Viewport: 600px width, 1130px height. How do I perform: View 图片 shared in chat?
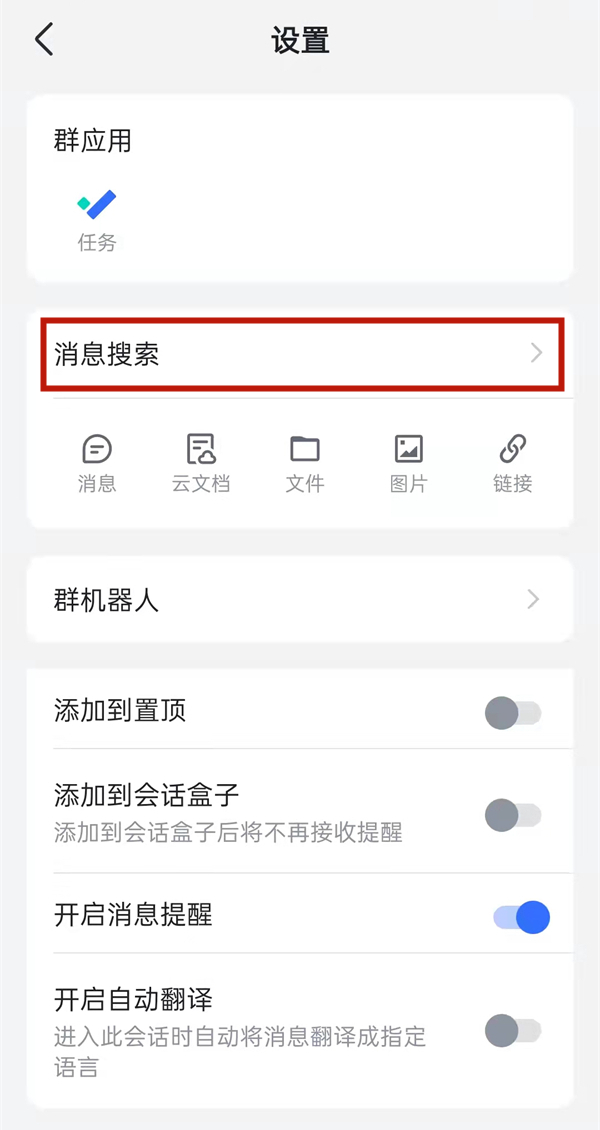(x=409, y=462)
